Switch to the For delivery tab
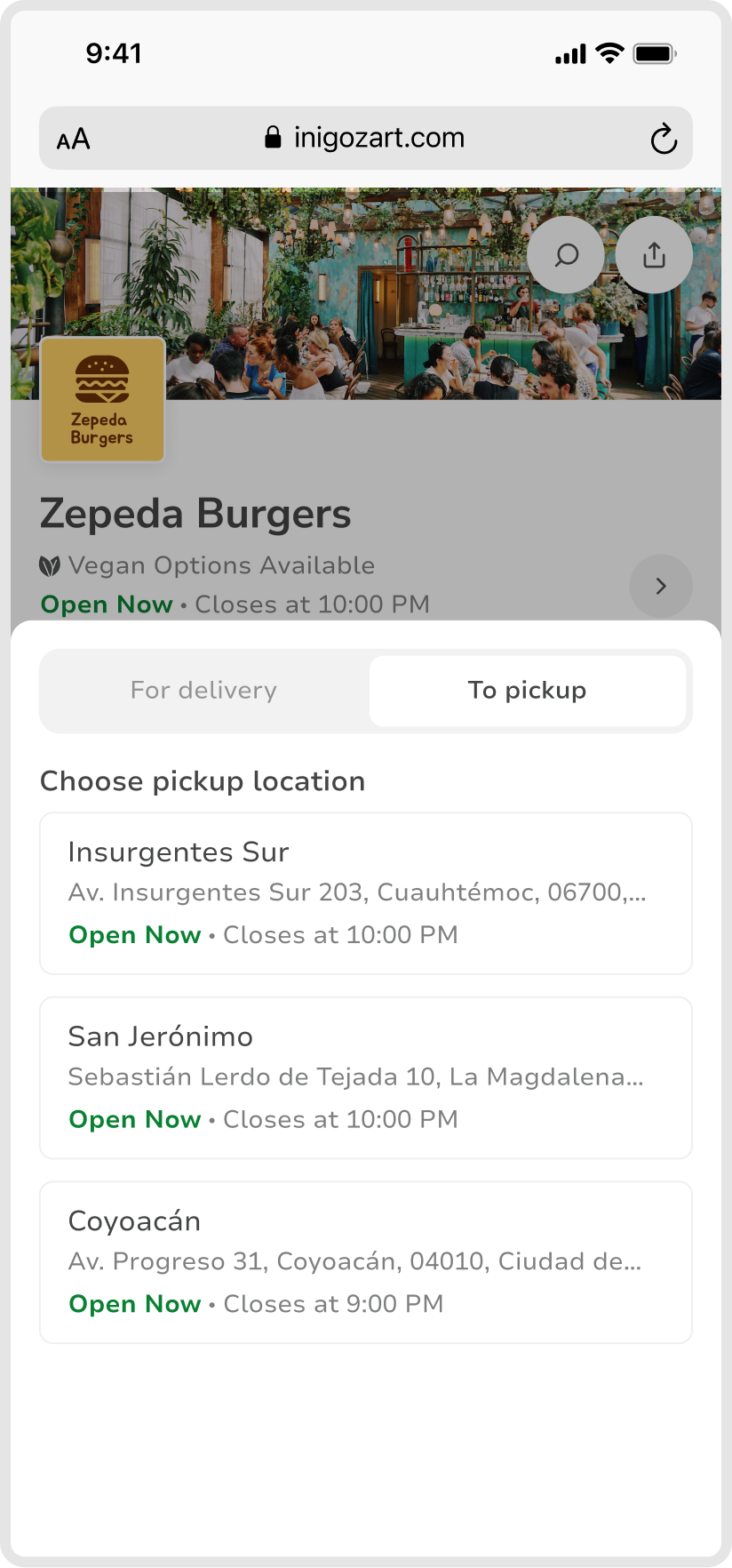Image resolution: width=732 pixels, height=1568 pixels. tap(203, 691)
